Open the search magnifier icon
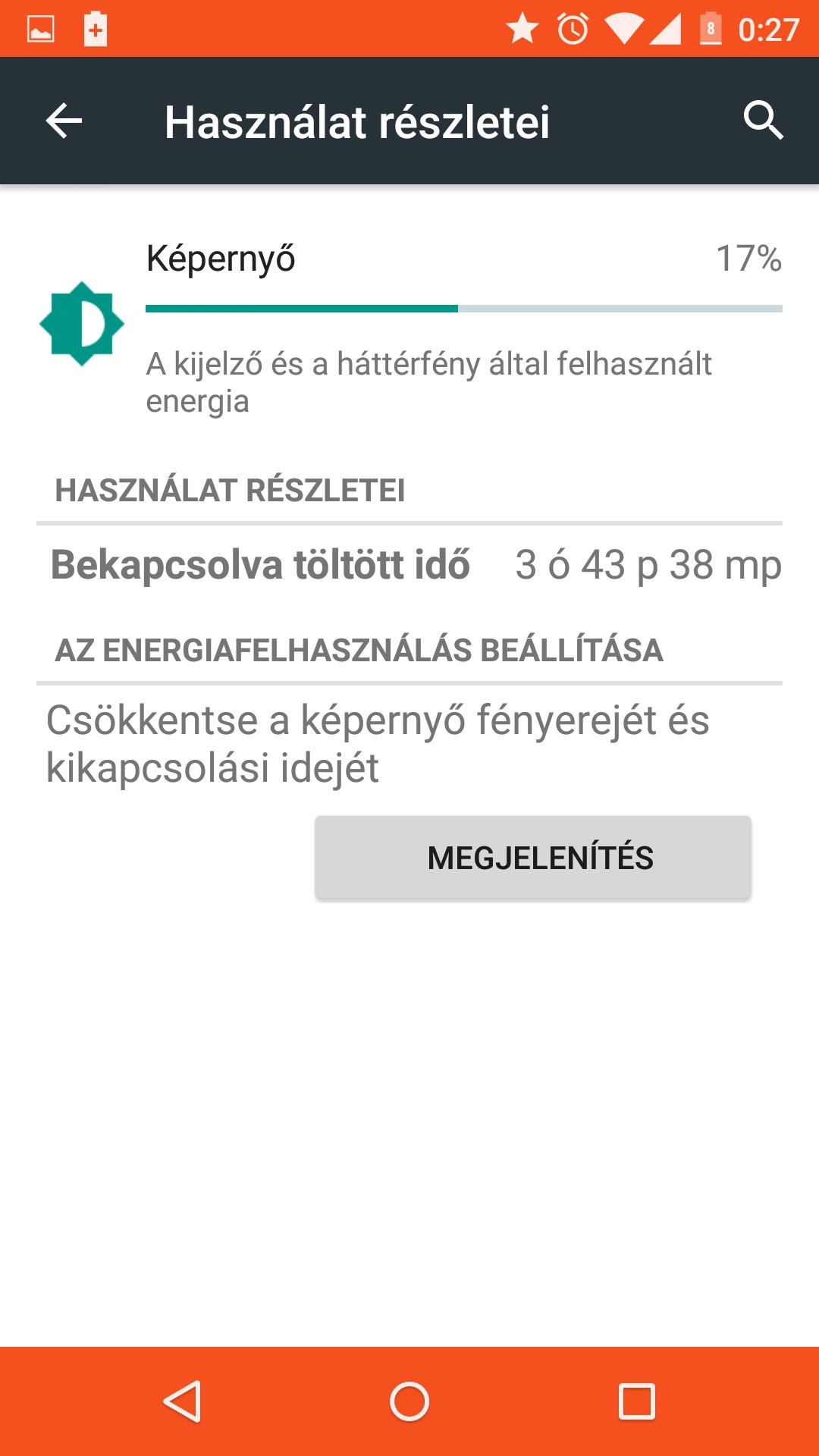Screen dimensions: 819x1456 [763, 121]
